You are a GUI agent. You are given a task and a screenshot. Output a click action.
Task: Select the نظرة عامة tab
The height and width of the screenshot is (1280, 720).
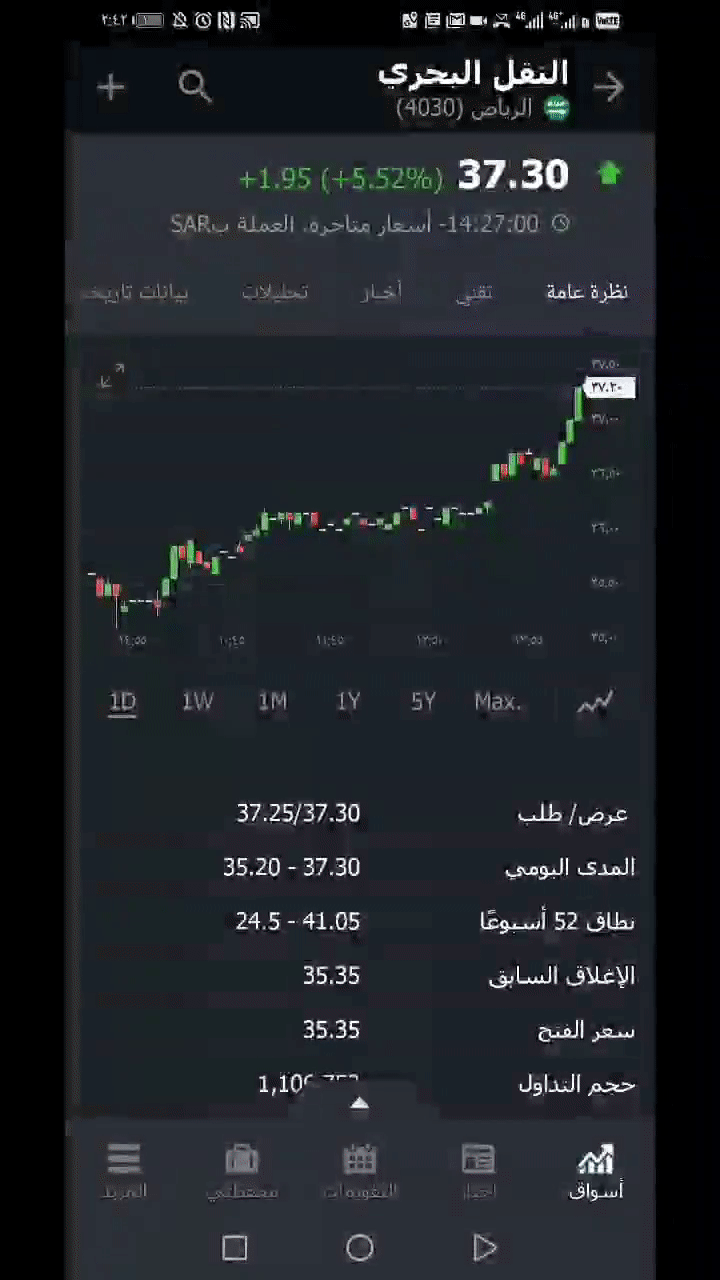tap(587, 292)
